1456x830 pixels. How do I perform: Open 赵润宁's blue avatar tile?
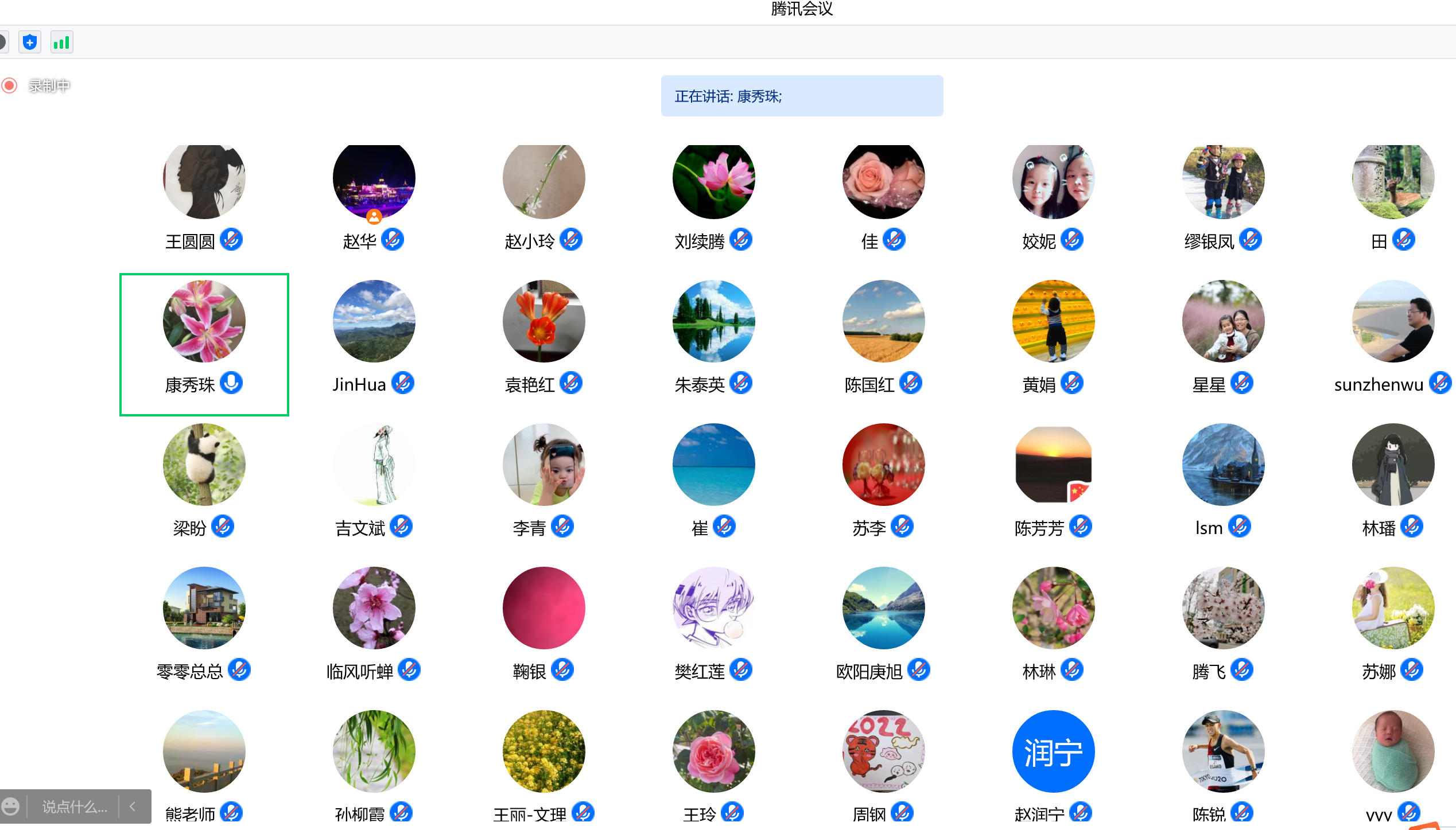pos(1053,751)
